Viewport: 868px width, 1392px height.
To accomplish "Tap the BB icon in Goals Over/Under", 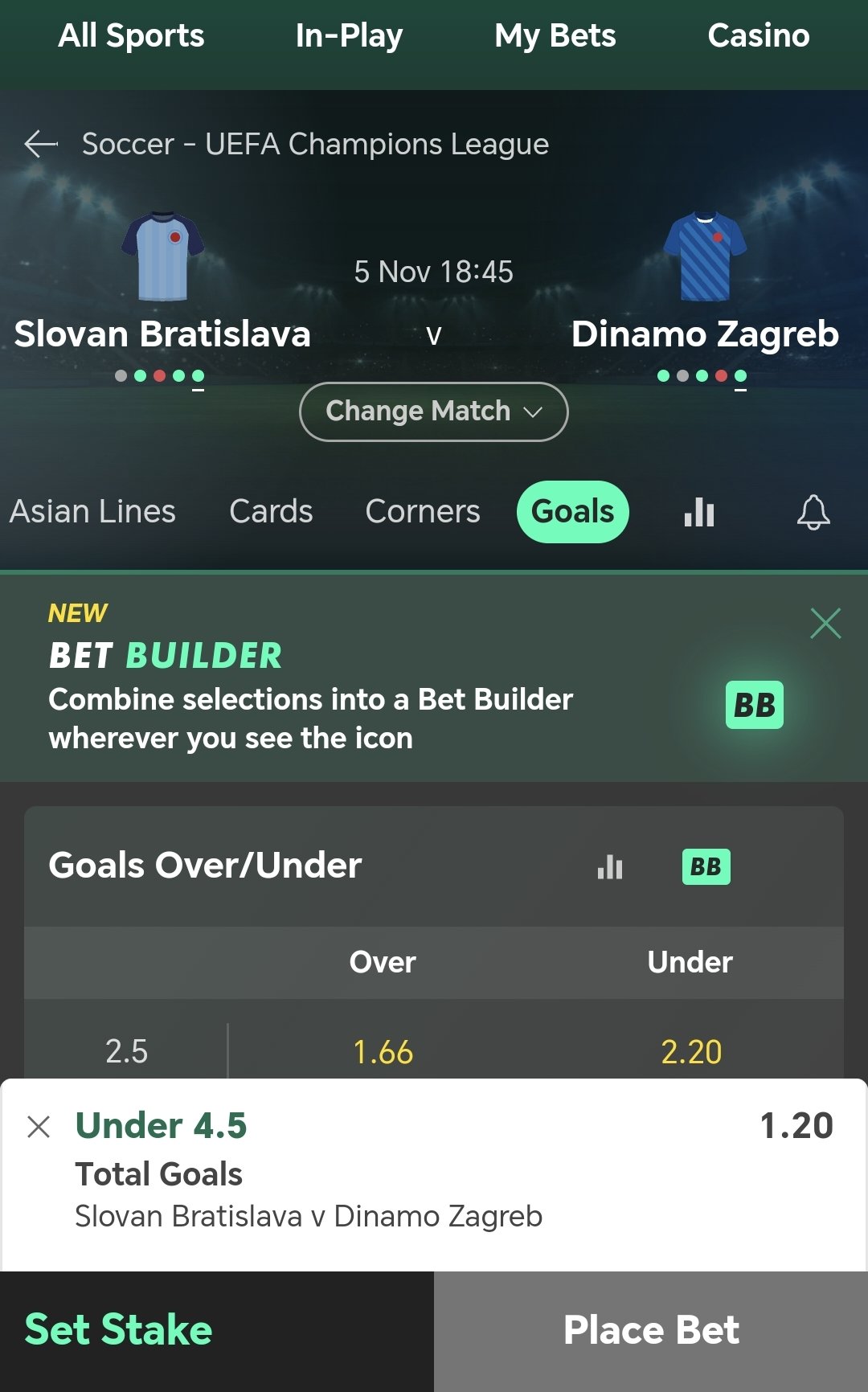I will 706,866.
